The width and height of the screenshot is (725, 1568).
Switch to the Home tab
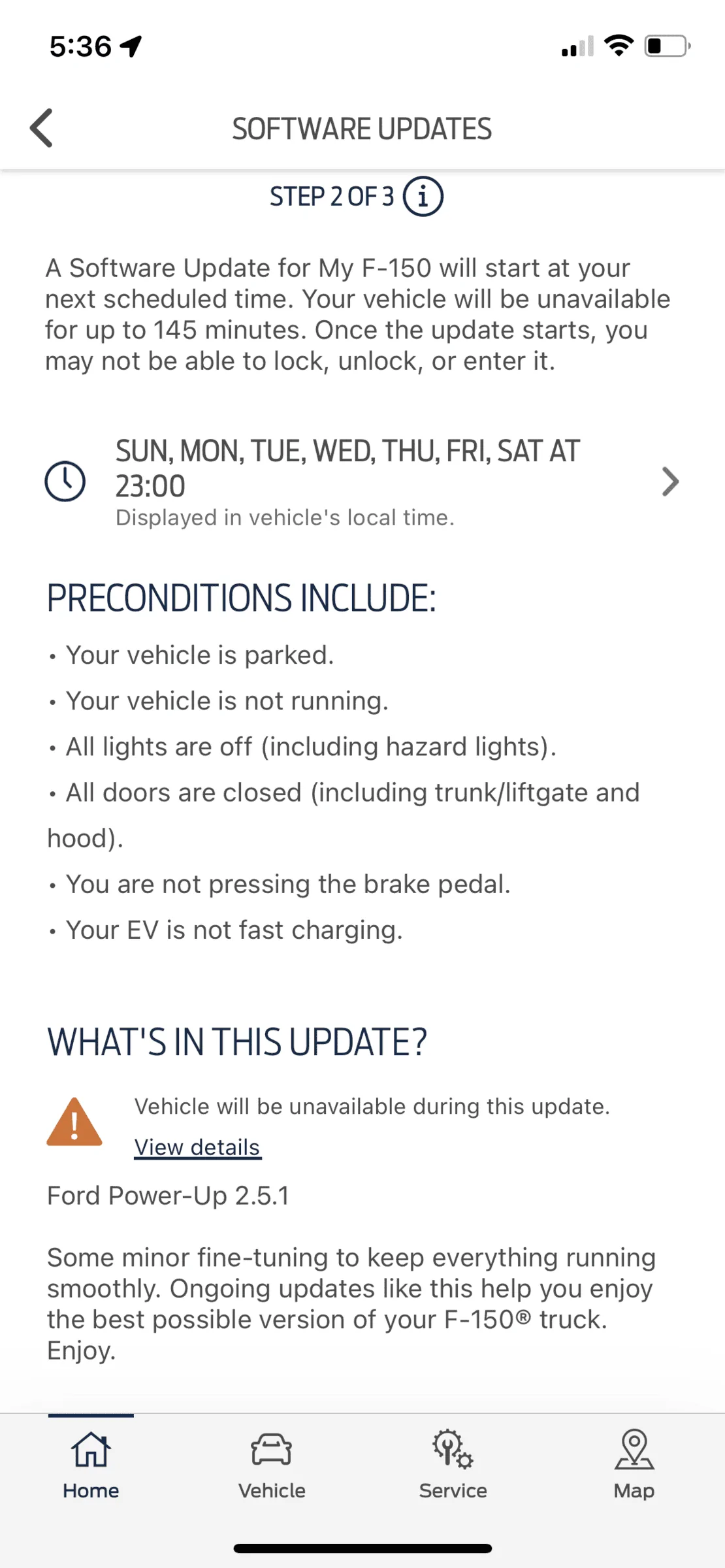[91, 1466]
